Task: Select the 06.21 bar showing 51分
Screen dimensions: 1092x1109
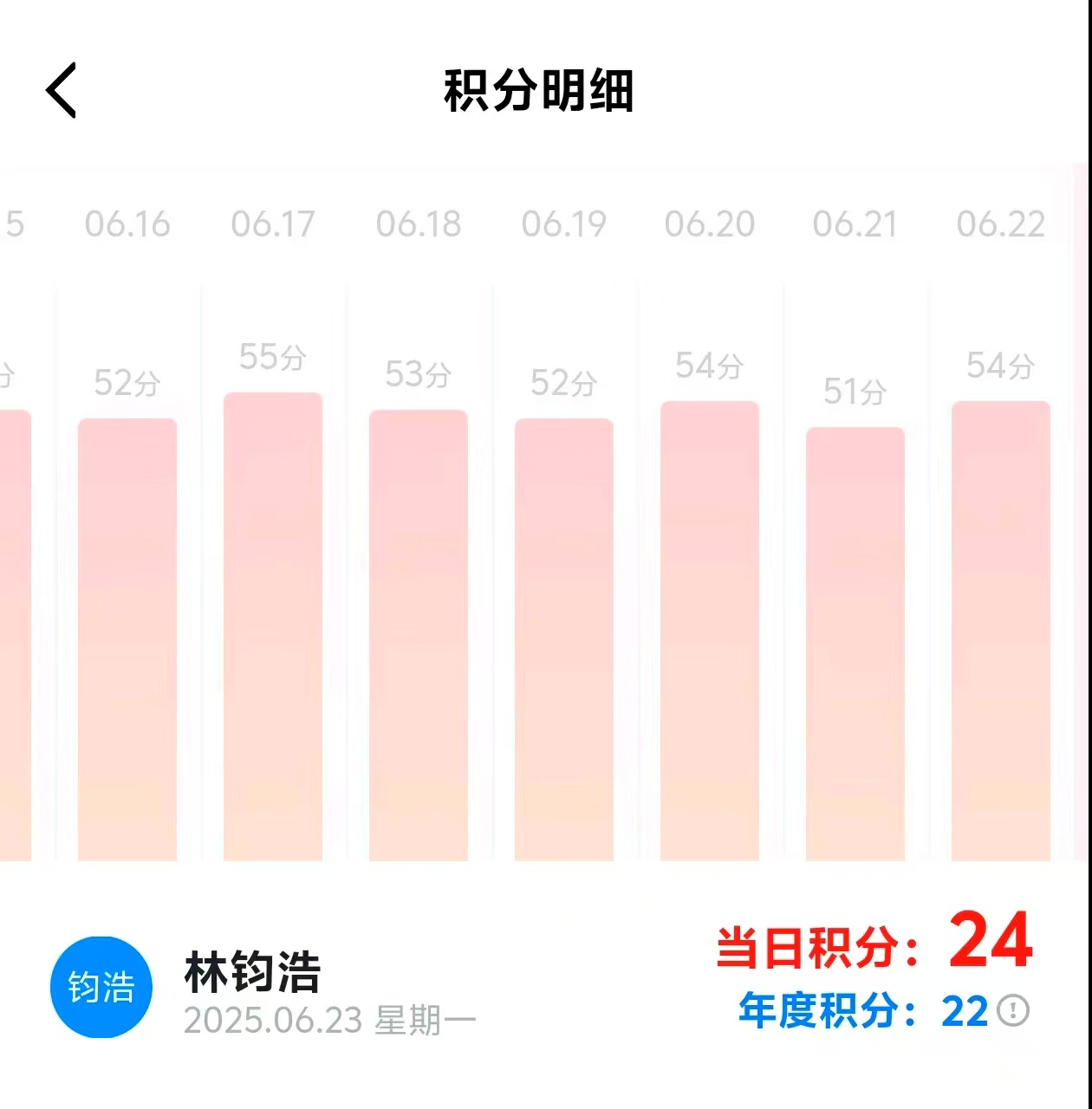Action: (x=855, y=644)
